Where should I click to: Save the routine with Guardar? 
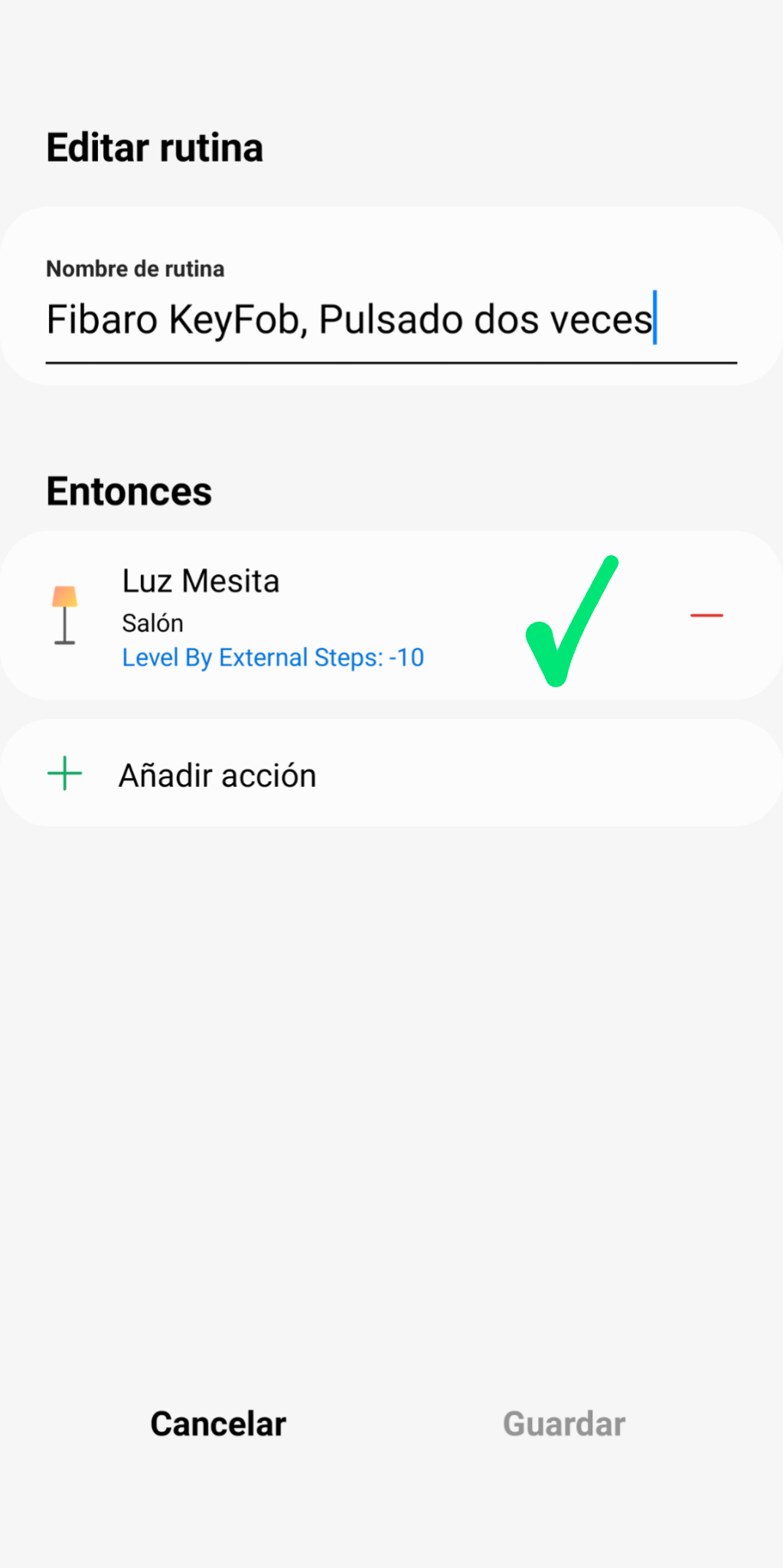(x=563, y=1424)
